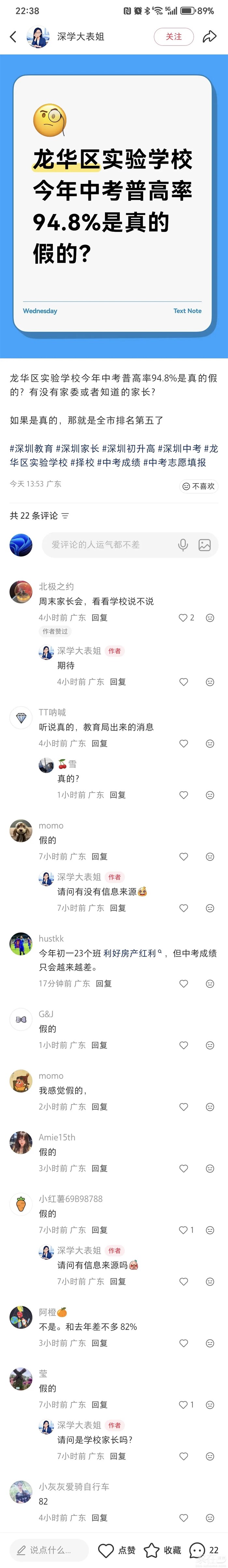Open the hashtag #深圳教育

[31, 448]
